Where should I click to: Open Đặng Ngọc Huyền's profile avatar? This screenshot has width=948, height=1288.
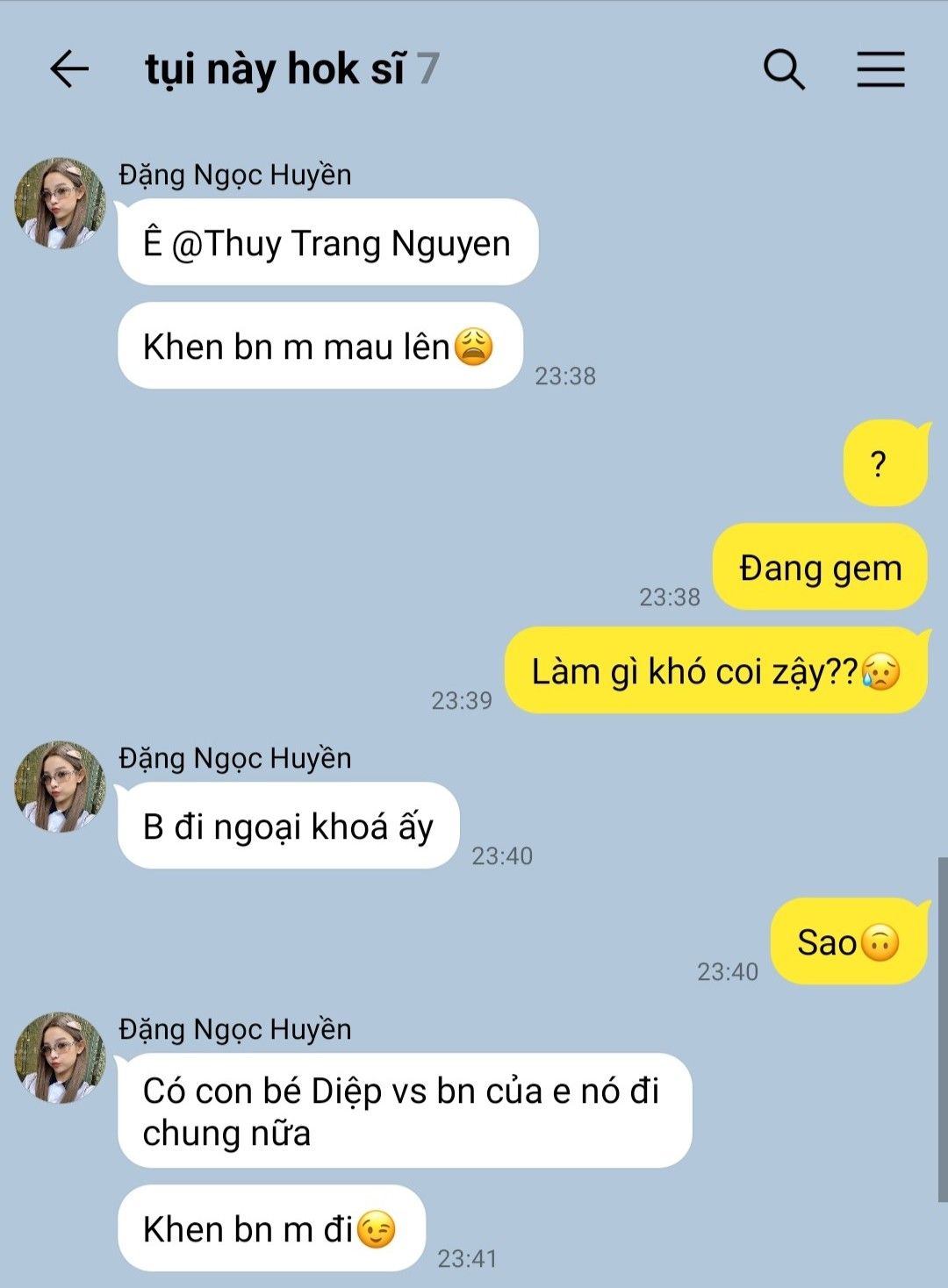(60, 204)
